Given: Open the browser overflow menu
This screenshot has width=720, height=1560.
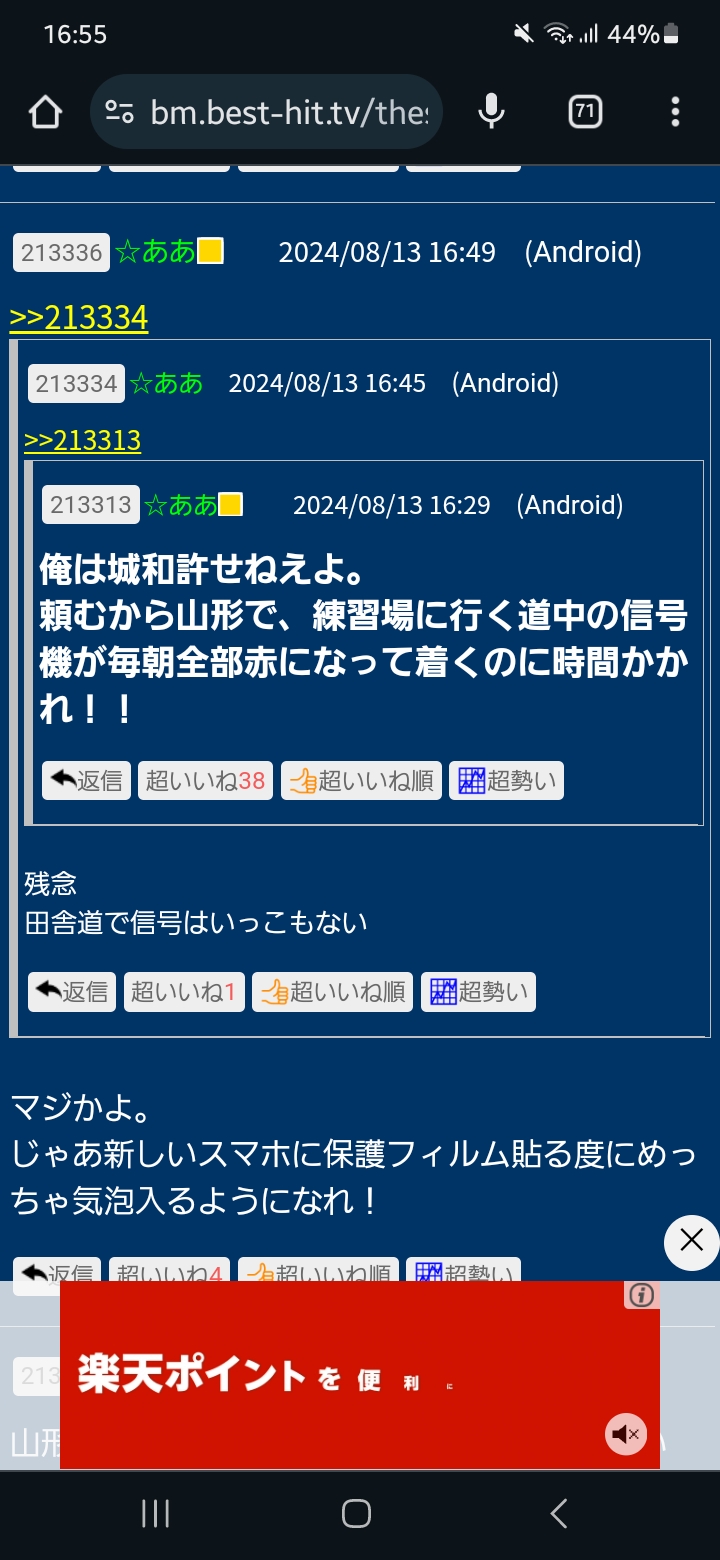Looking at the screenshot, I should point(675,112).
